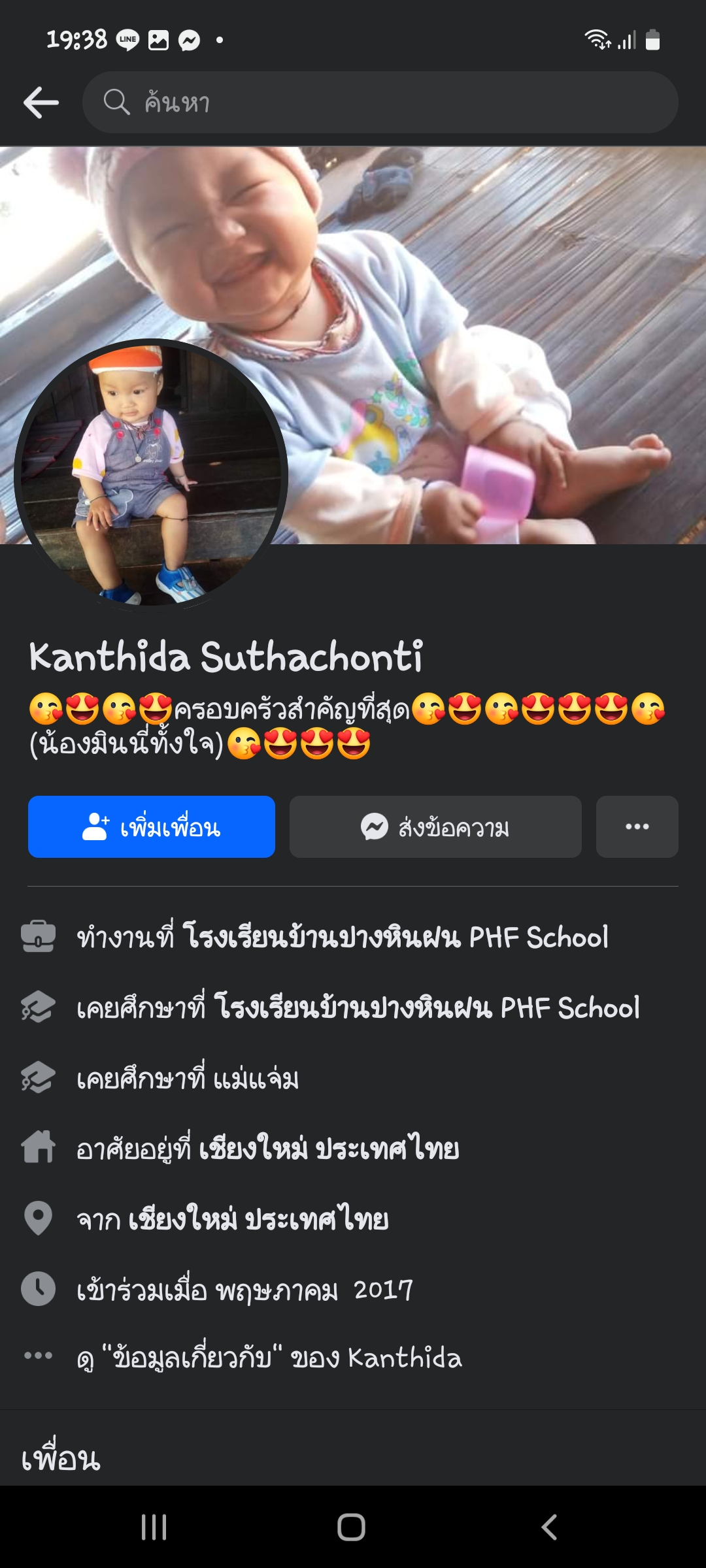
Task: Go back using the top arrow
Action: click(41, 103)
